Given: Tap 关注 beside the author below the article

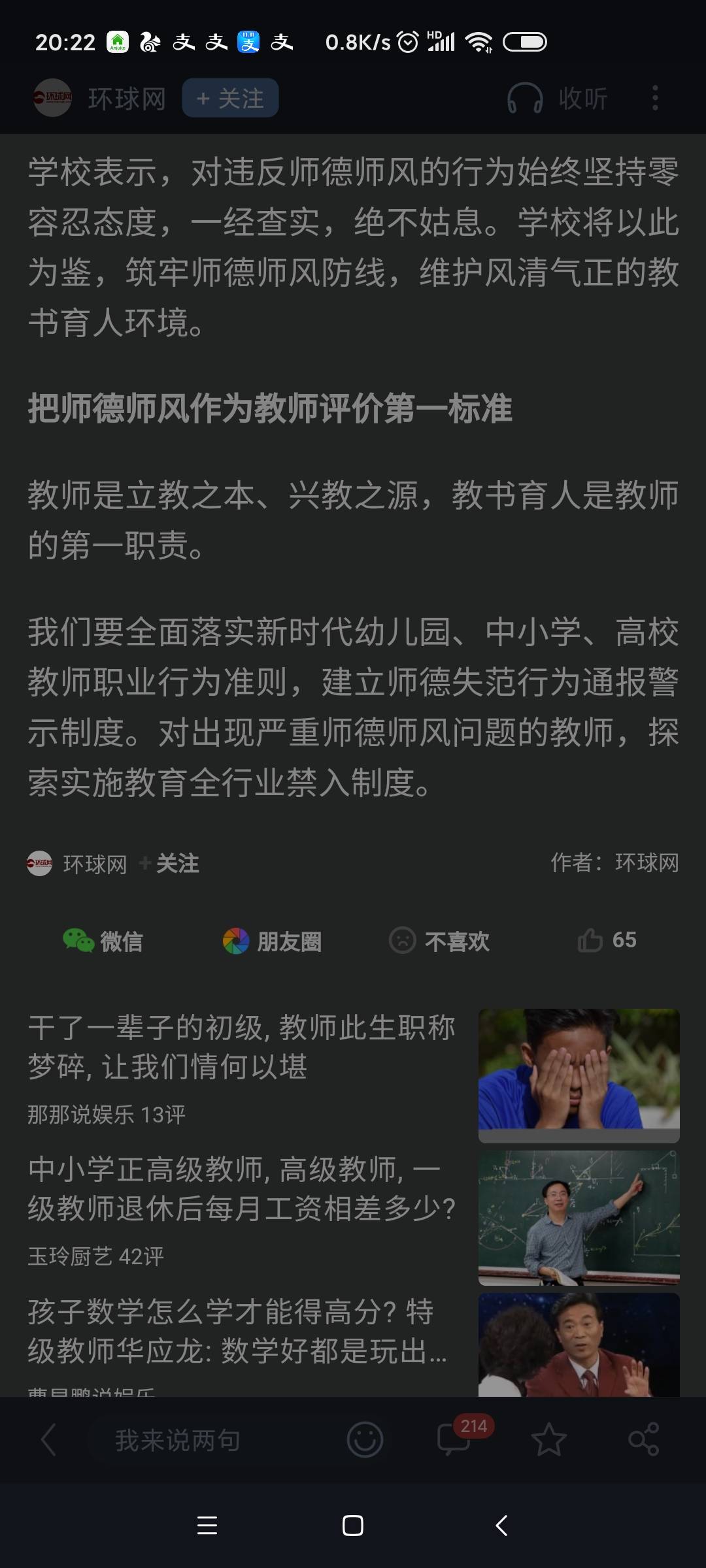Looking at the screenshot, I should tap(176, 864).
